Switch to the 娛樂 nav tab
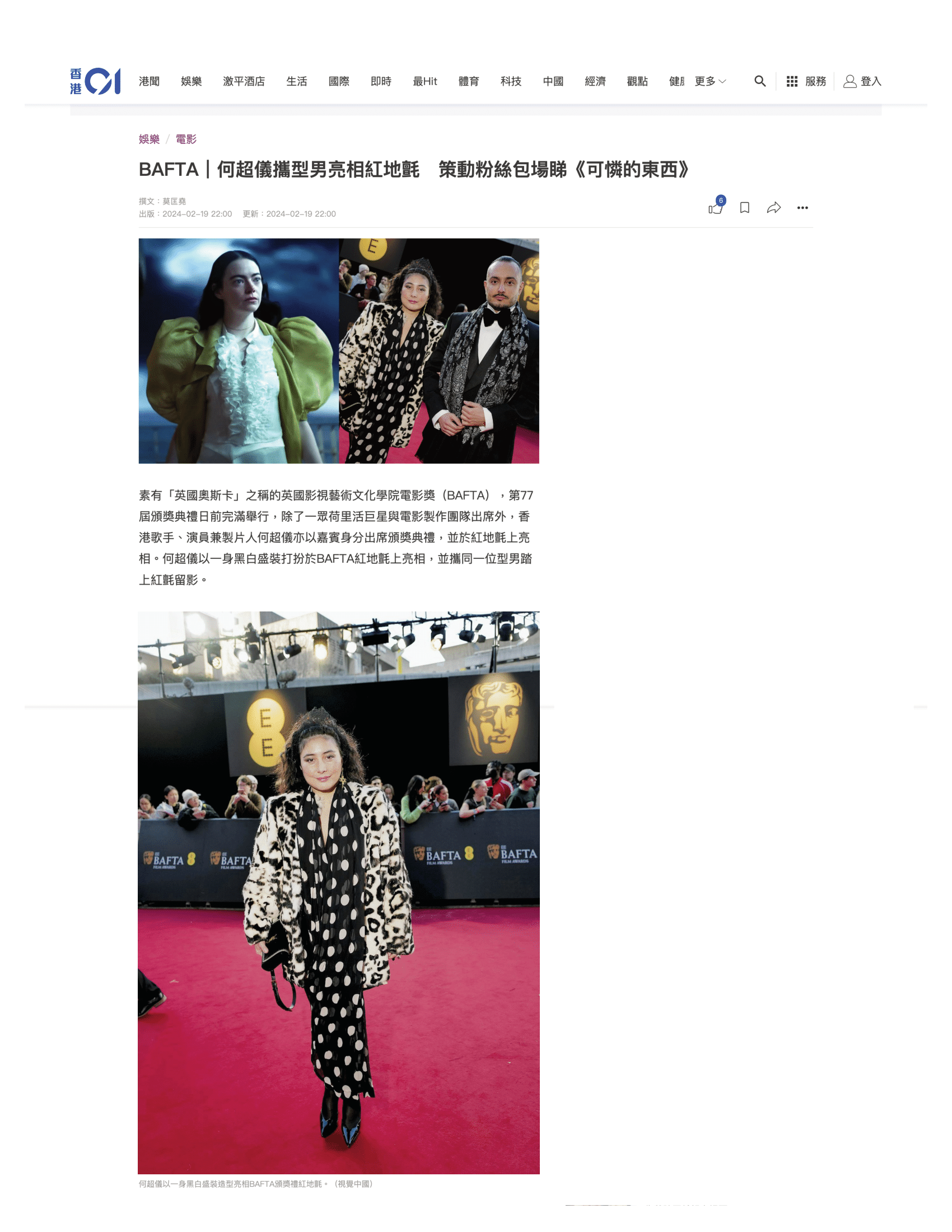 click(191, 81)
